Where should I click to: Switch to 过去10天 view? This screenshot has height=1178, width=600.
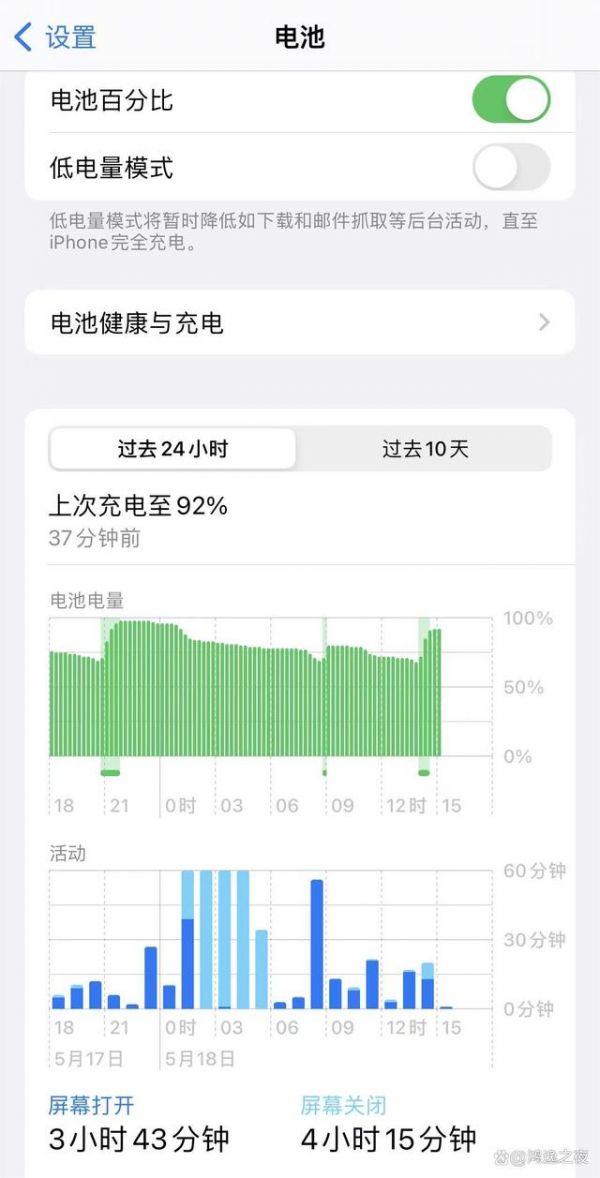pos(424,449)
